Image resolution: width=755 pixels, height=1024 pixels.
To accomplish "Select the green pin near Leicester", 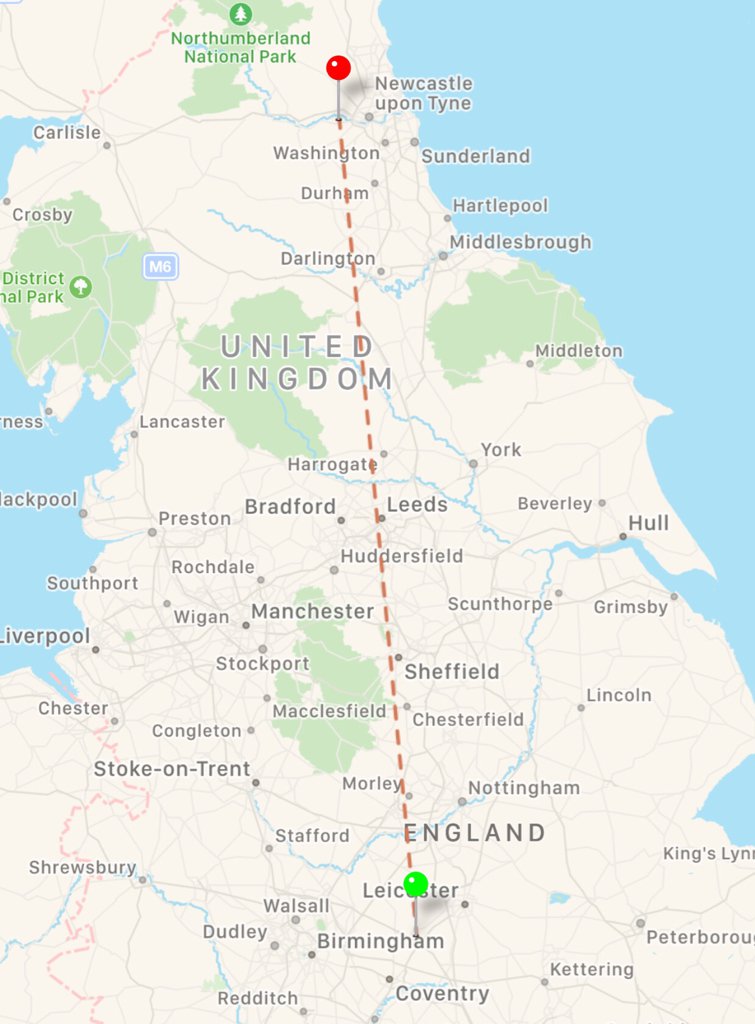I will click(416, 884).
